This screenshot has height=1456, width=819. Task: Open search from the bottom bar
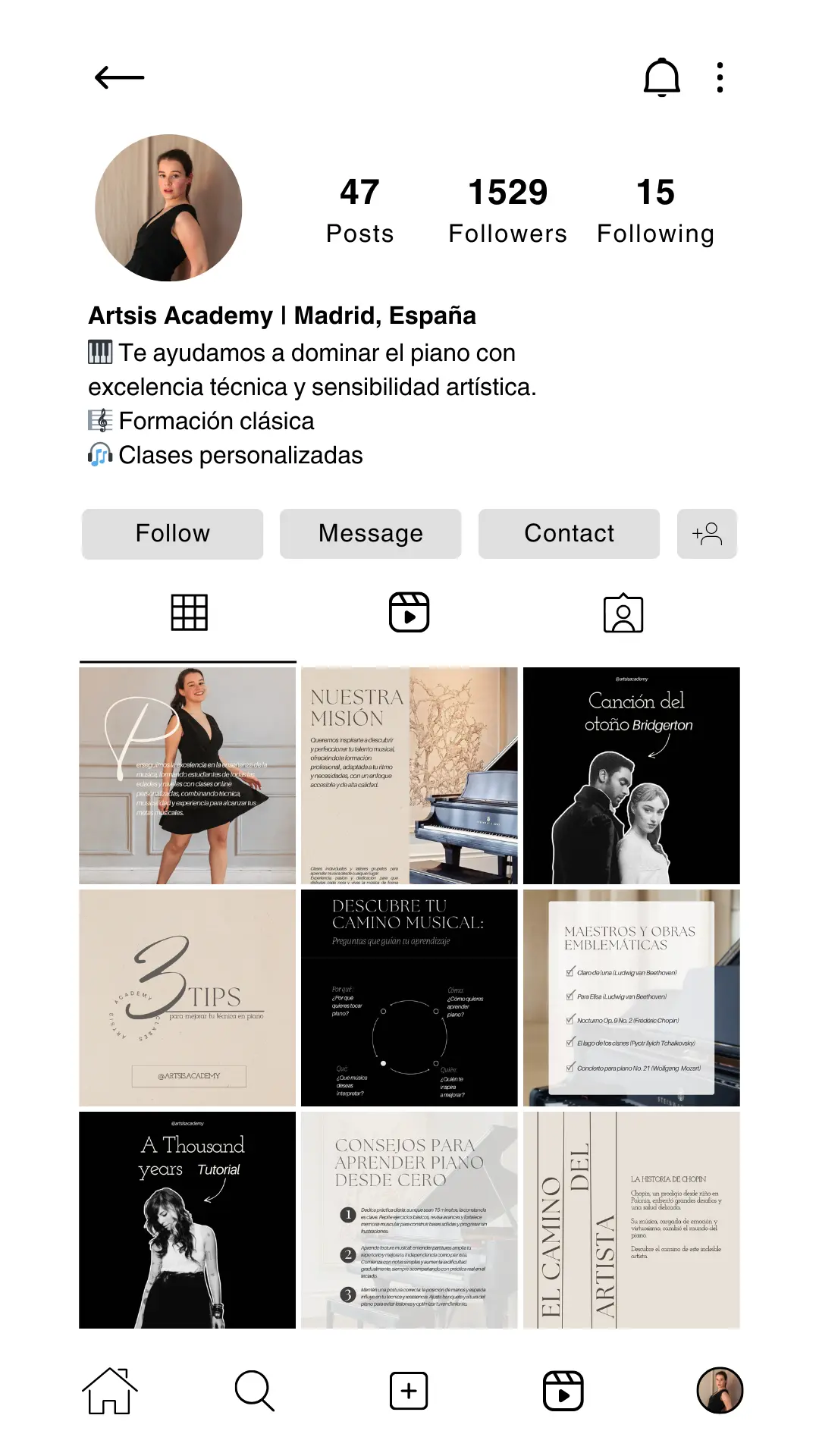tap(254, 1391)
